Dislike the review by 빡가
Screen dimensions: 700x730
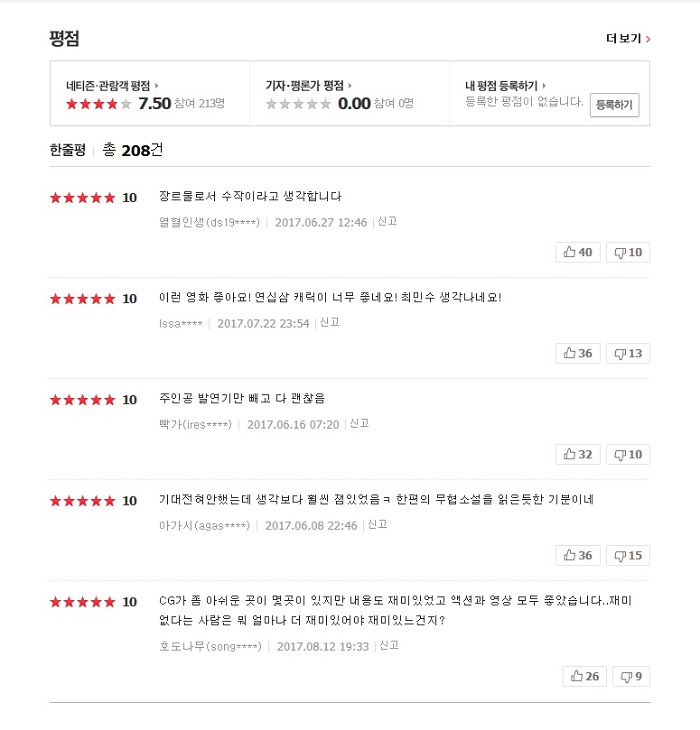click(628, 454)
